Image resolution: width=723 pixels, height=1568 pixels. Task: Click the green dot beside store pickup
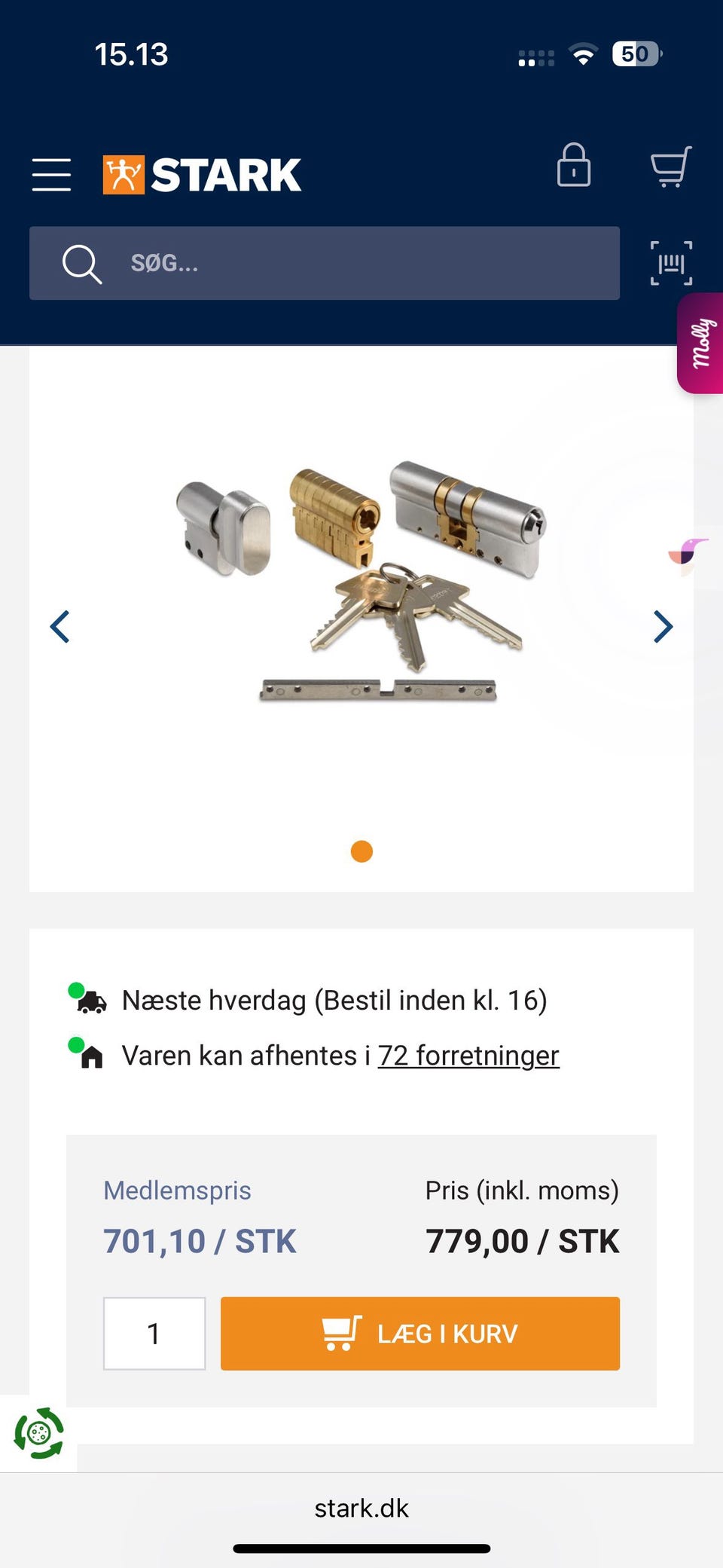[x=76, y=1044]
